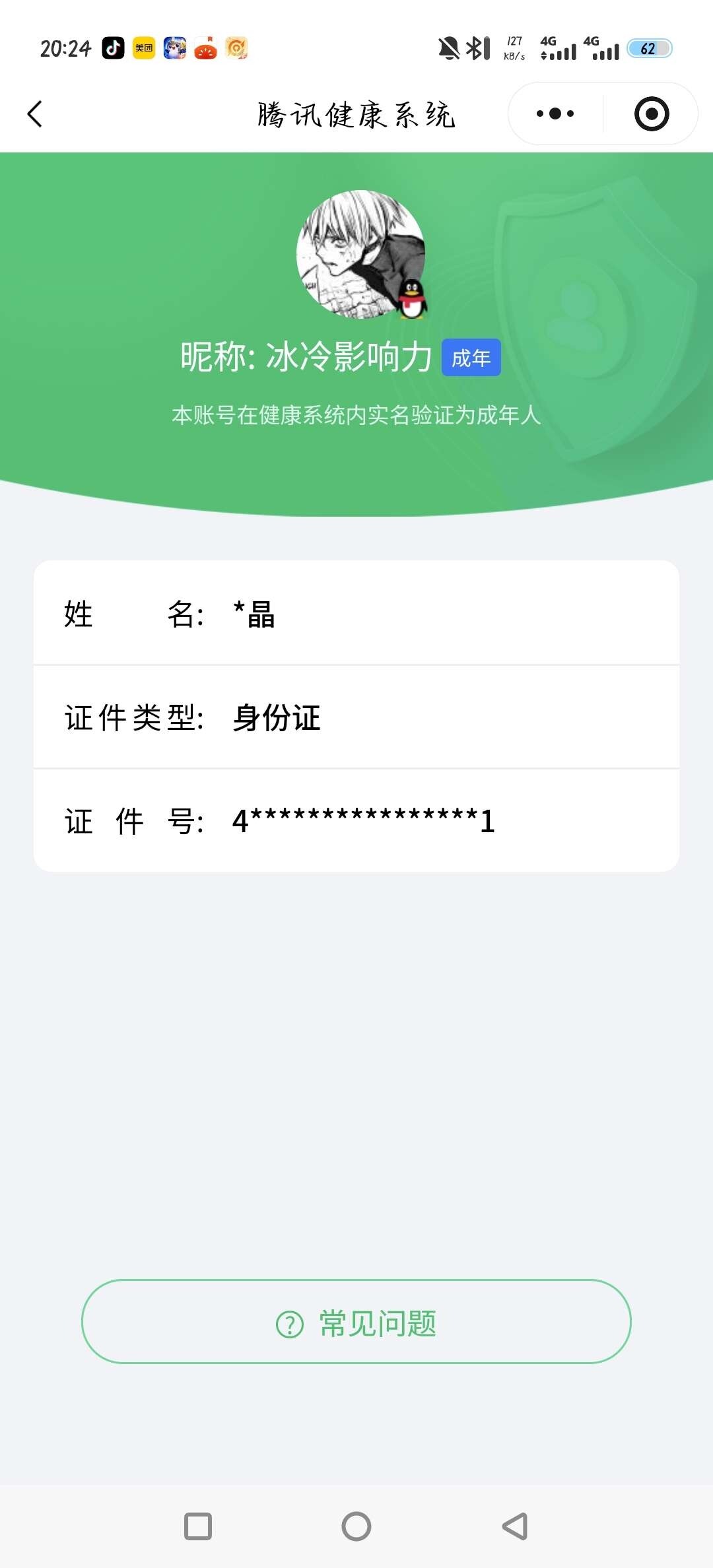
Task: Tap the 成年 adult status badge
Action: tap(471, 357)
